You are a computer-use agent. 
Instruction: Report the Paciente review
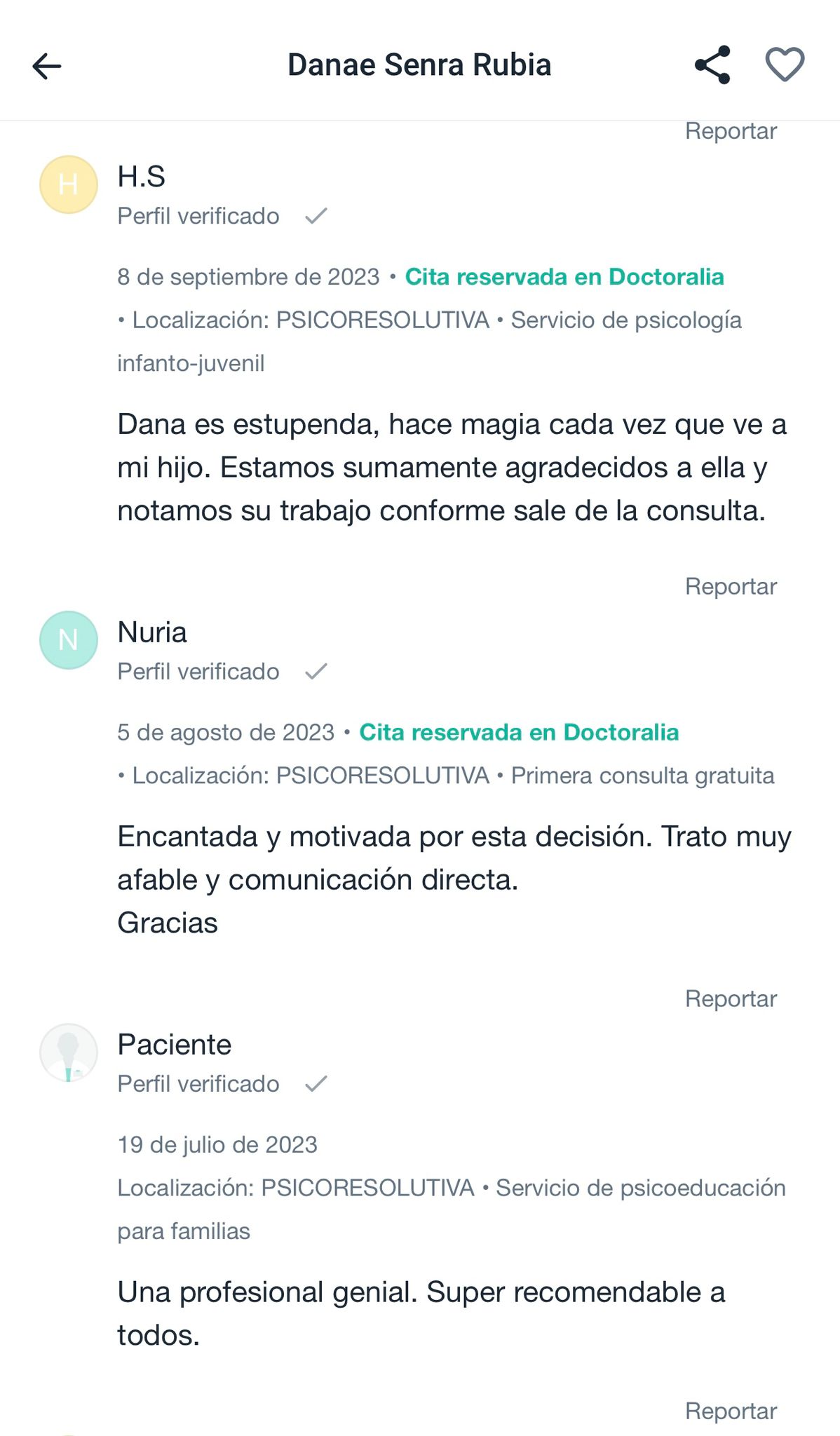pos(731,1411)
